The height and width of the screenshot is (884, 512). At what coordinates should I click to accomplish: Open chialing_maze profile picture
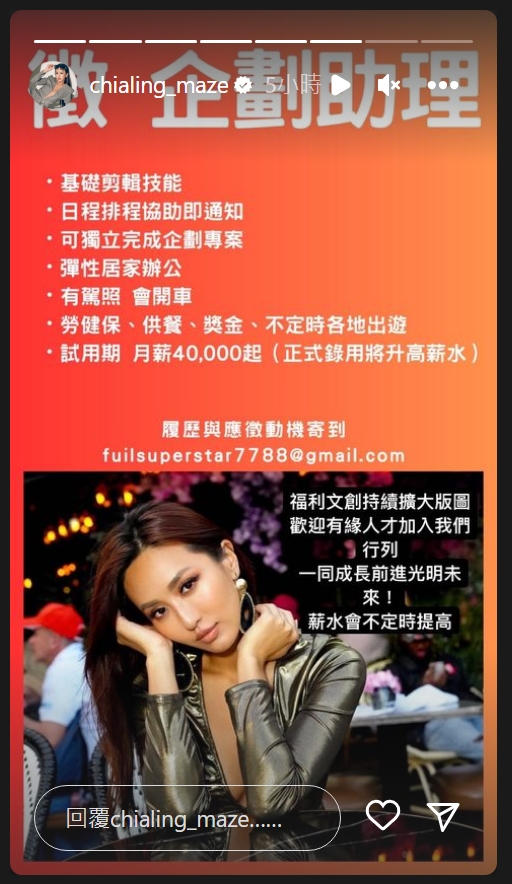[x=53, y=85]
